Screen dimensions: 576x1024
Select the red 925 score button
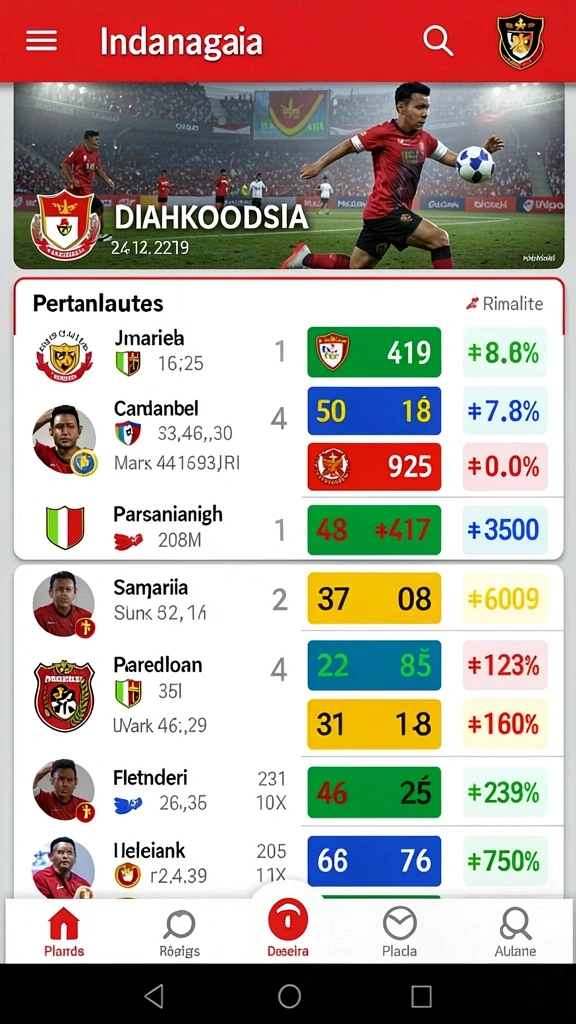(x=374, y=466)
